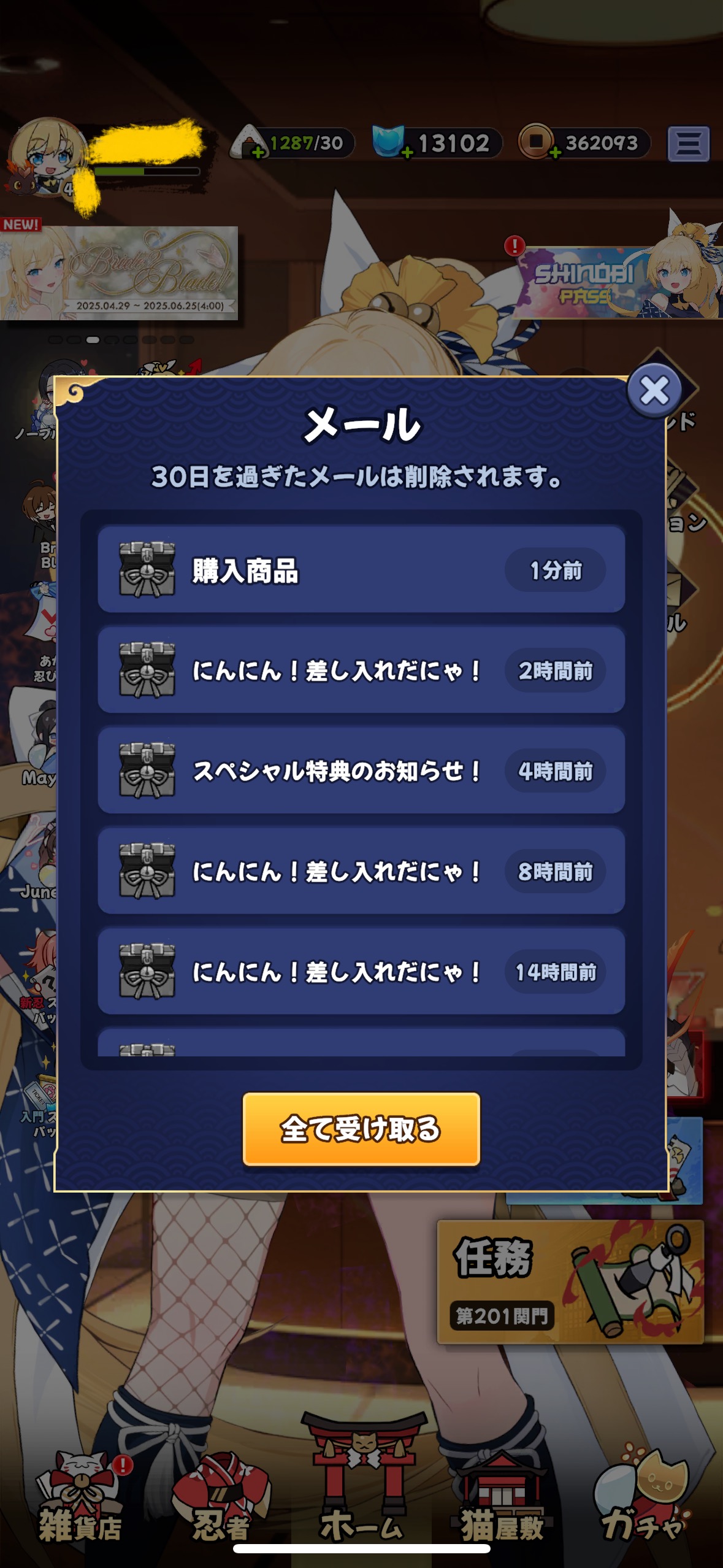This screenshot has height=1568, width=723.
Task: Open the にんにん！差し入れだにゃ！ mail from 2時間前
Action: point(361,670)
